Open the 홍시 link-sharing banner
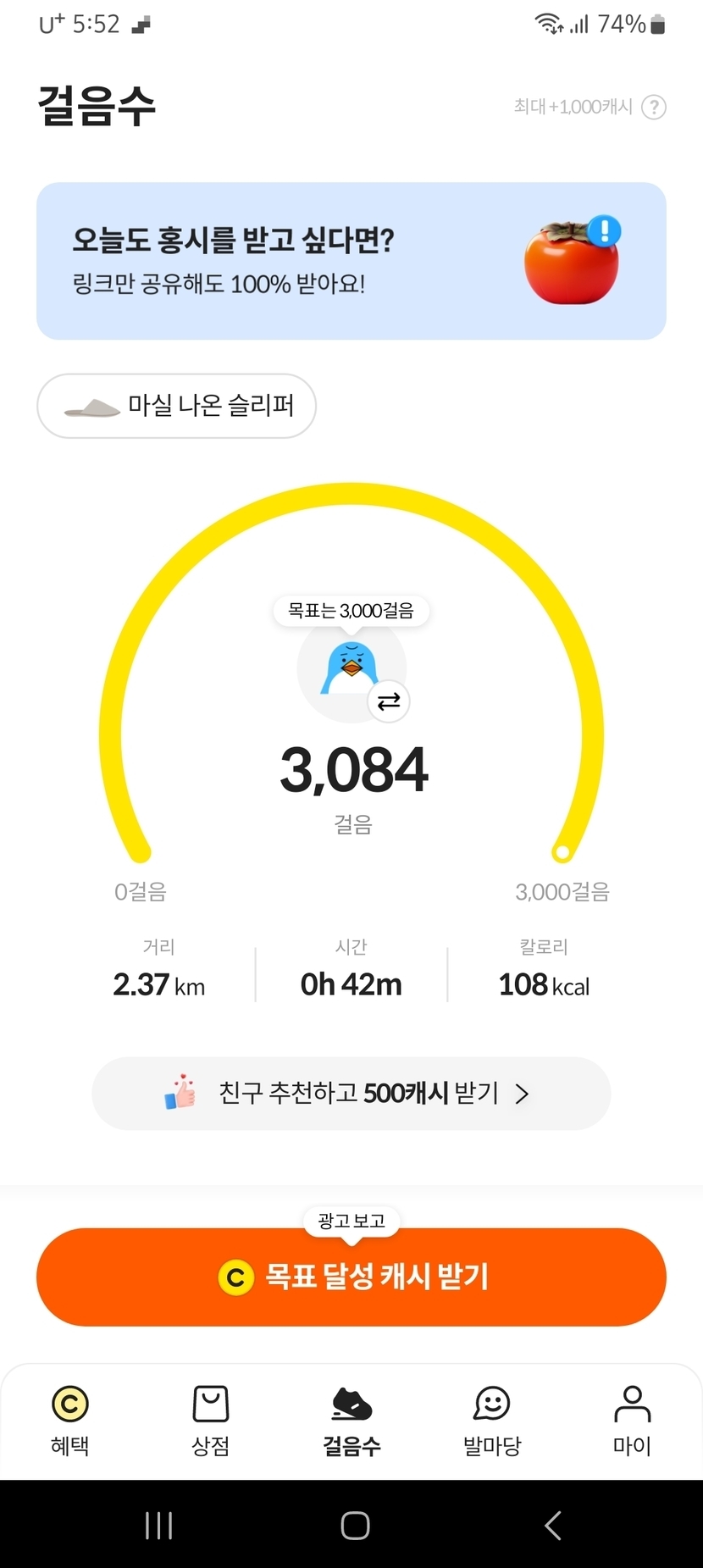 [x=351, y=261]
